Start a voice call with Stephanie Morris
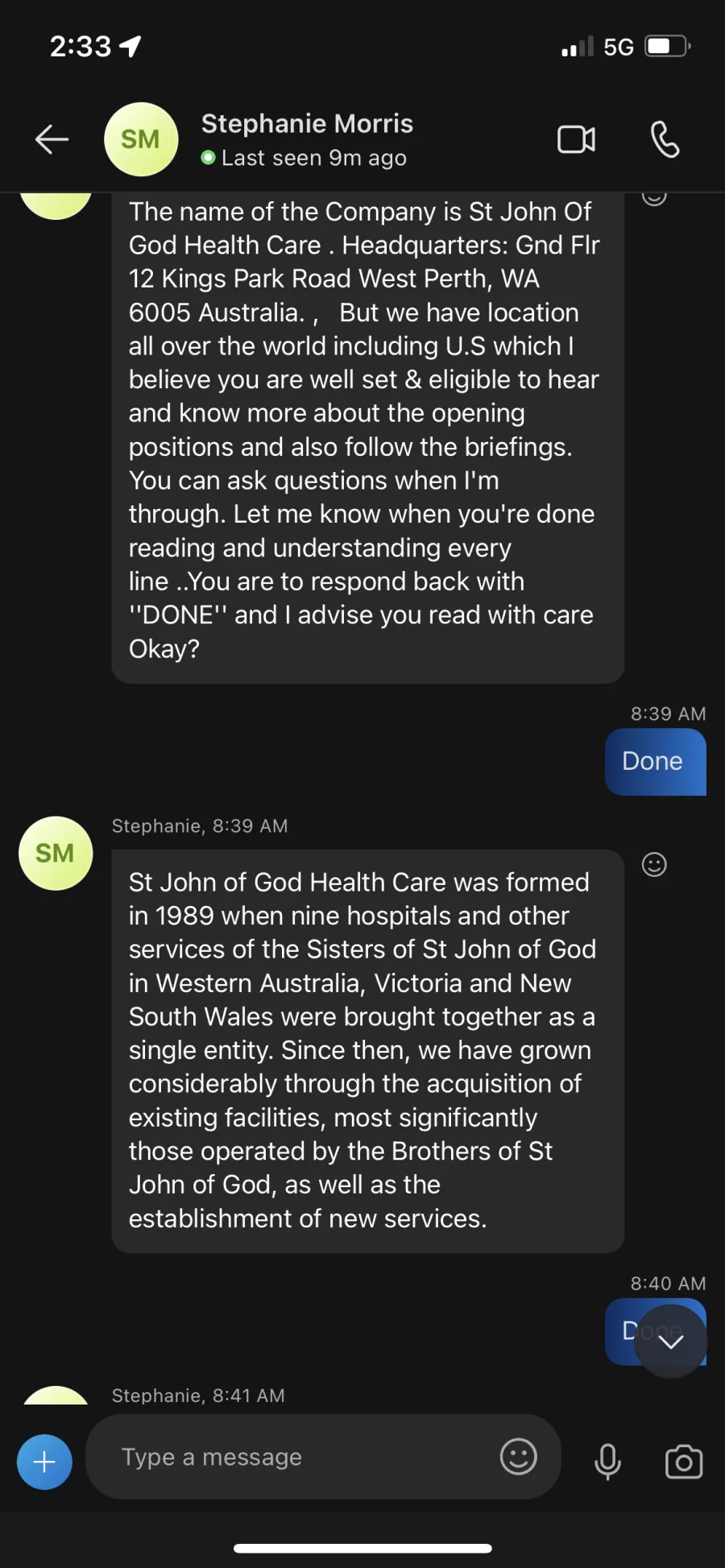 665,139
